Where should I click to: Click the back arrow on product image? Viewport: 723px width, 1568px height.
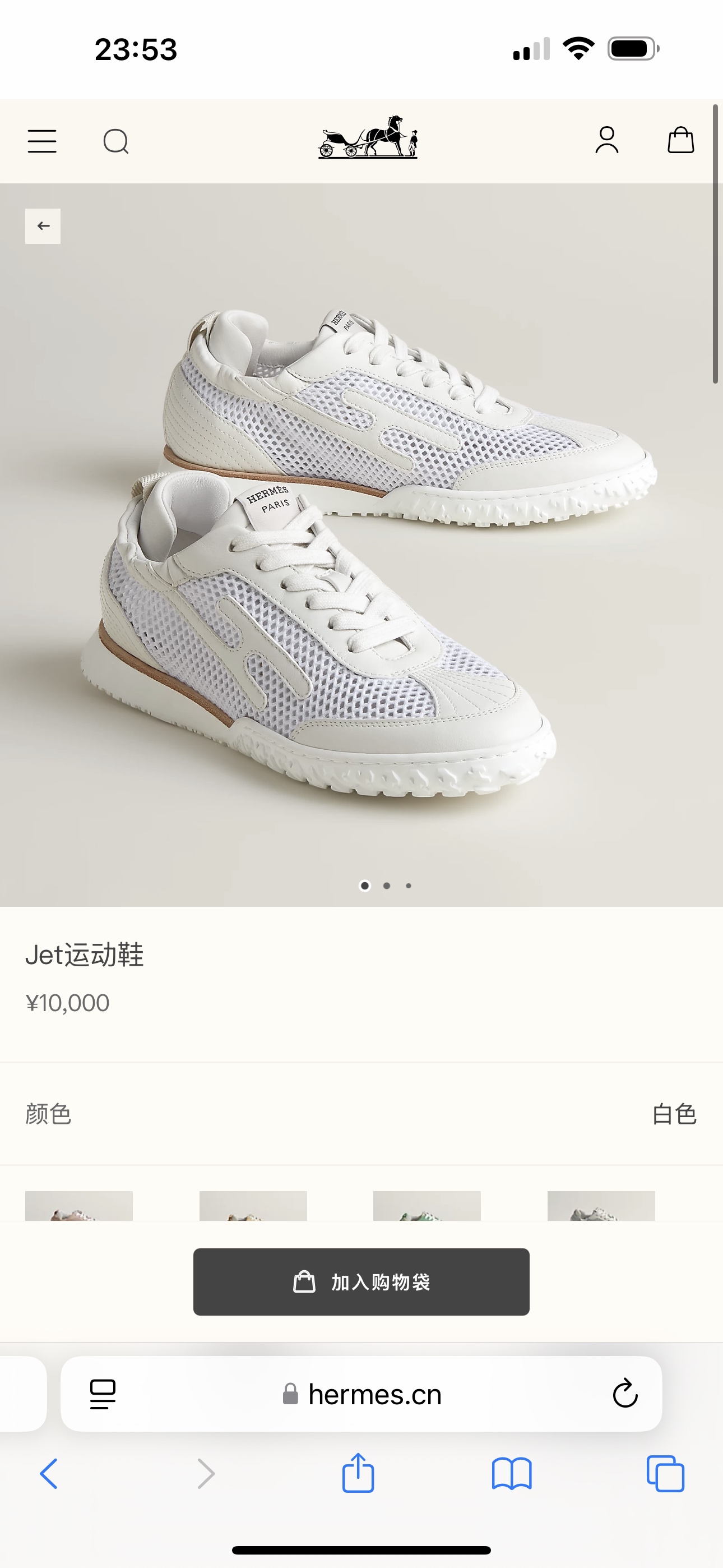click(43, 225)
